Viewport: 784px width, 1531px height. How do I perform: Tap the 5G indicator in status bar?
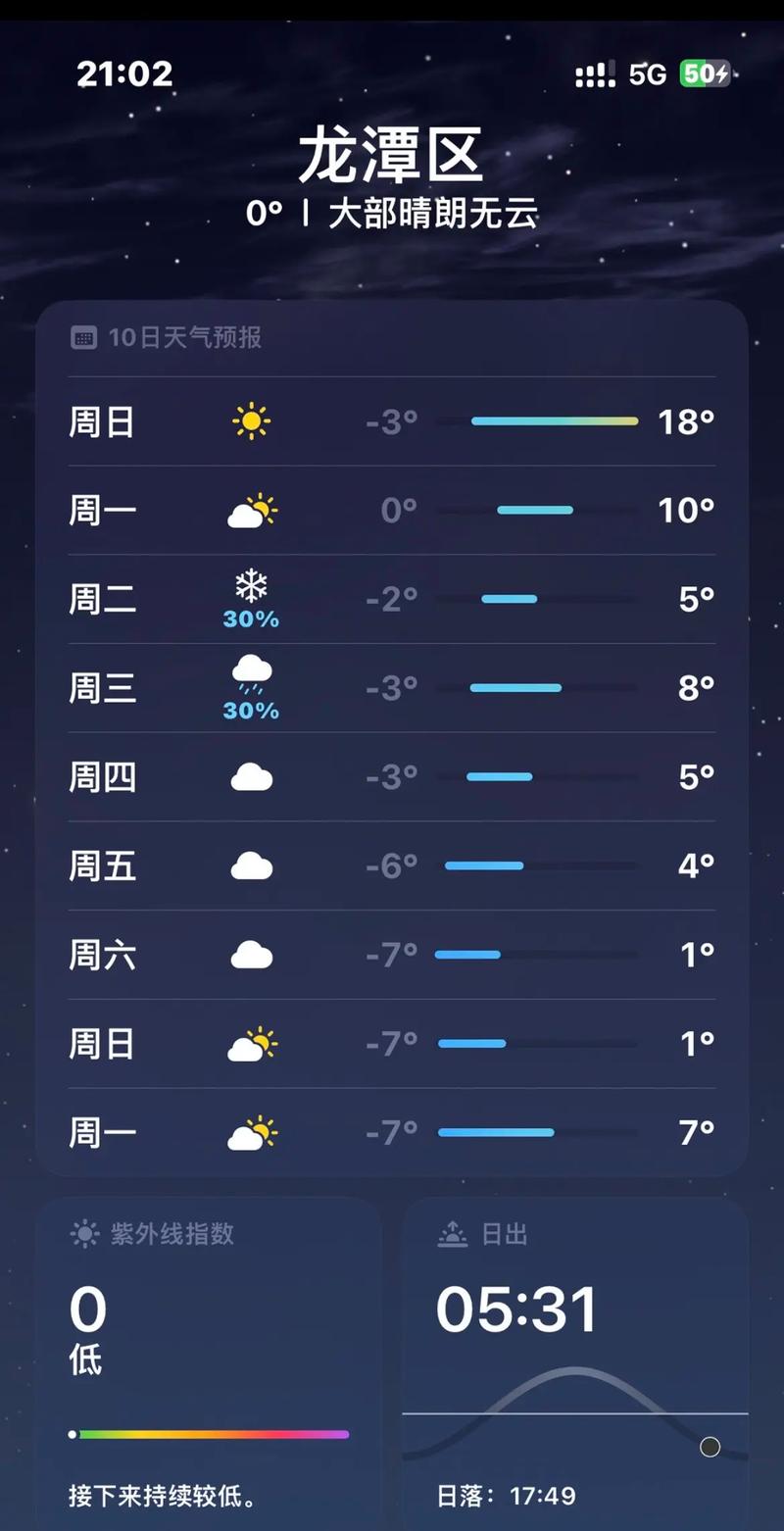click(x=649, y=74)
